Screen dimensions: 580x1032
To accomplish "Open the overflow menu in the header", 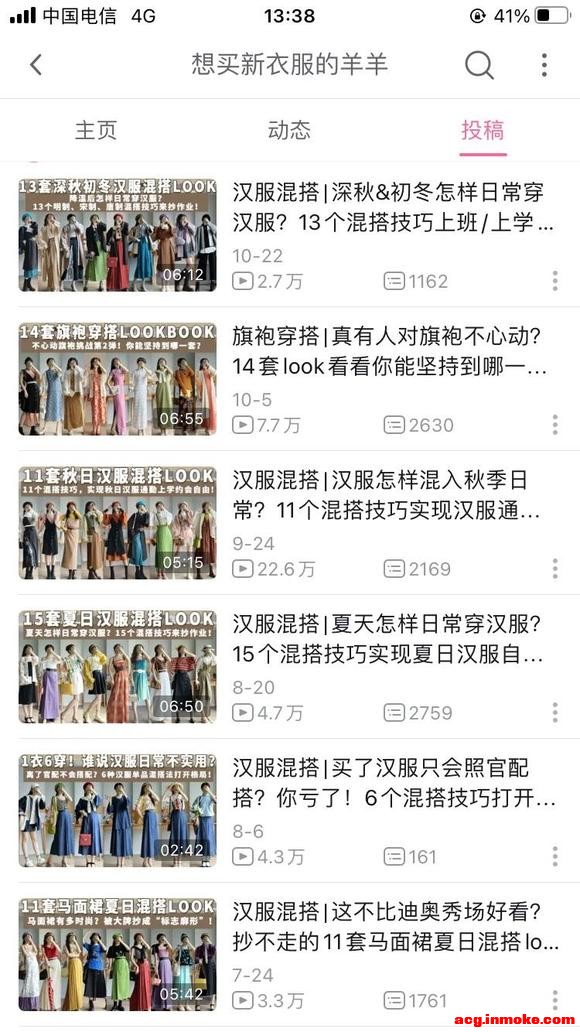I will pyautogui.click(x=544, y=64).
